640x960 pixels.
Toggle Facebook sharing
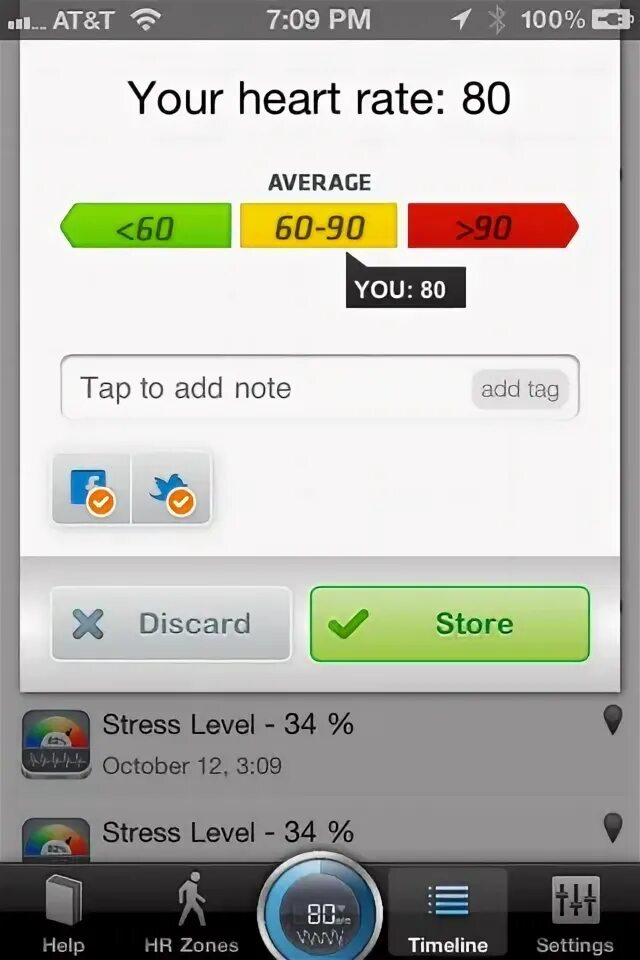92,488
